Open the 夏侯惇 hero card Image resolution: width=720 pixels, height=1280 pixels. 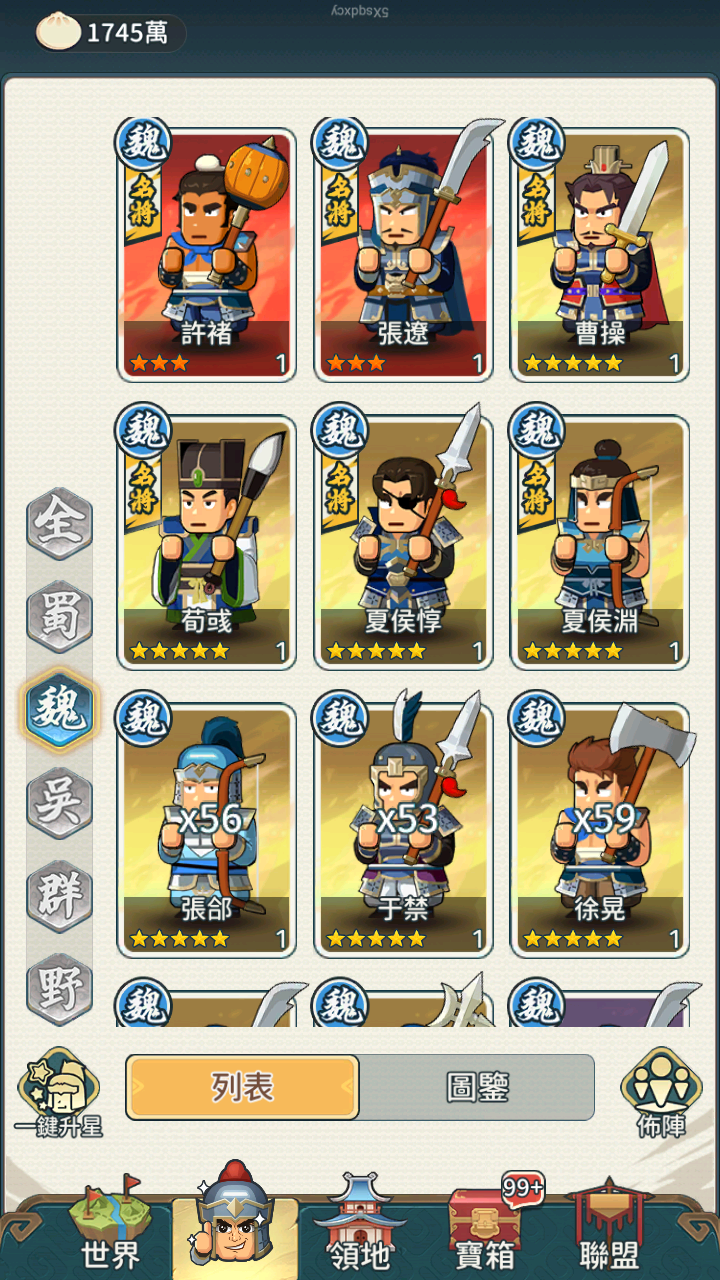coord(403,543)
